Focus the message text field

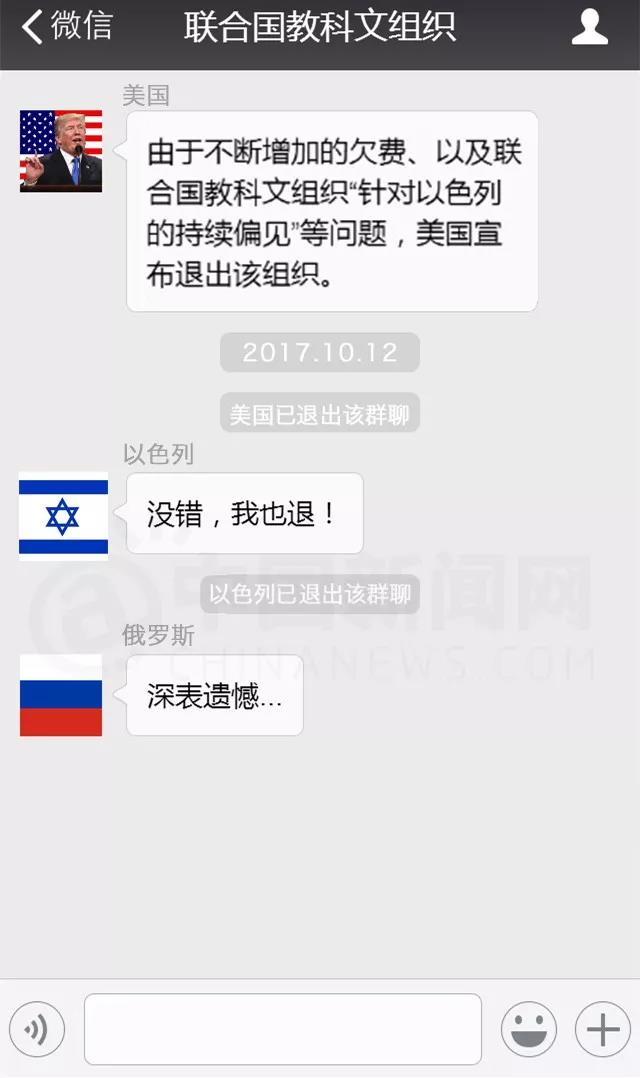click(283, 1029)
